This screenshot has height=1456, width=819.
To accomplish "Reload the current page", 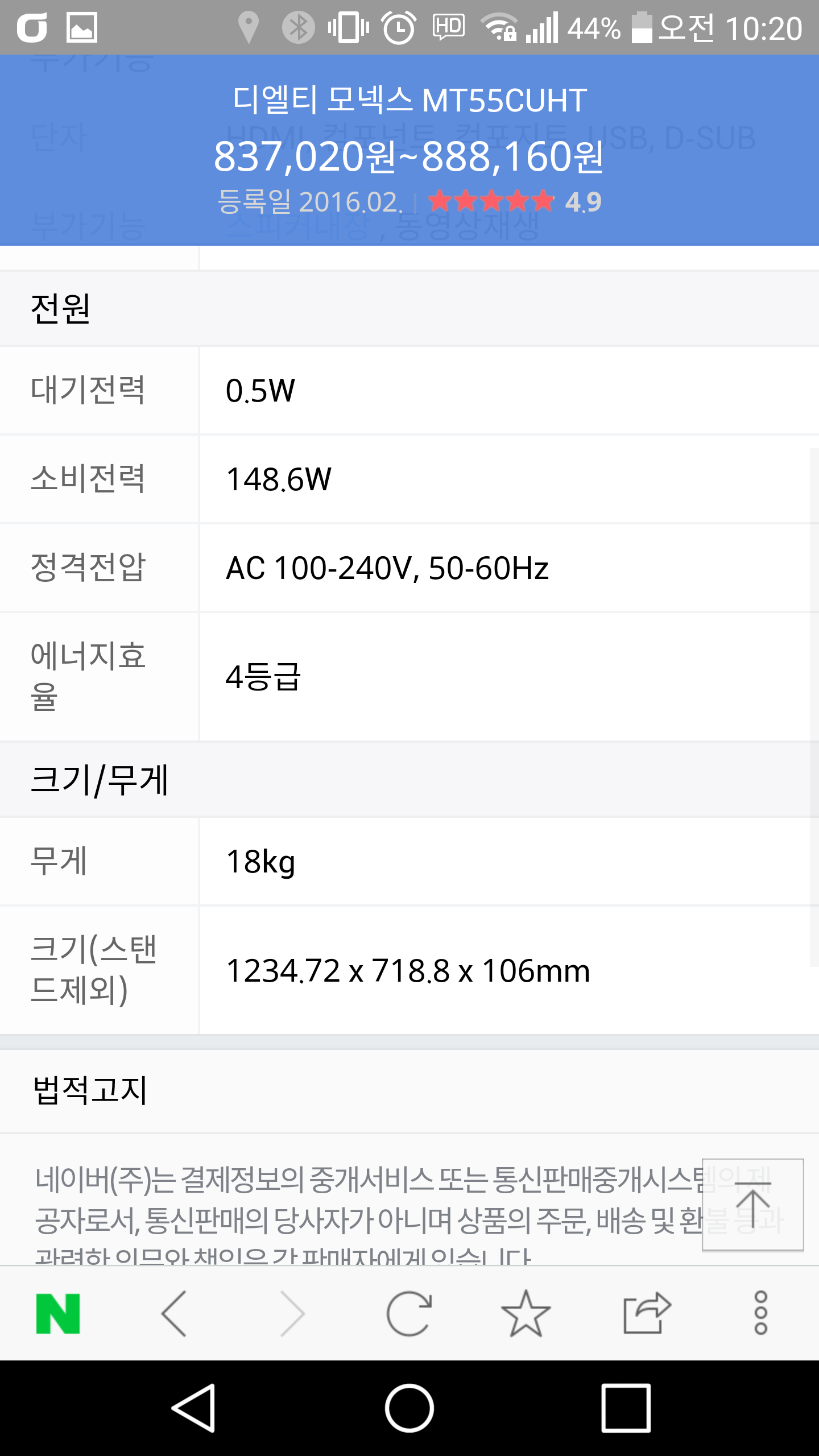I will pyautogui.click(x=409, y=1314).
